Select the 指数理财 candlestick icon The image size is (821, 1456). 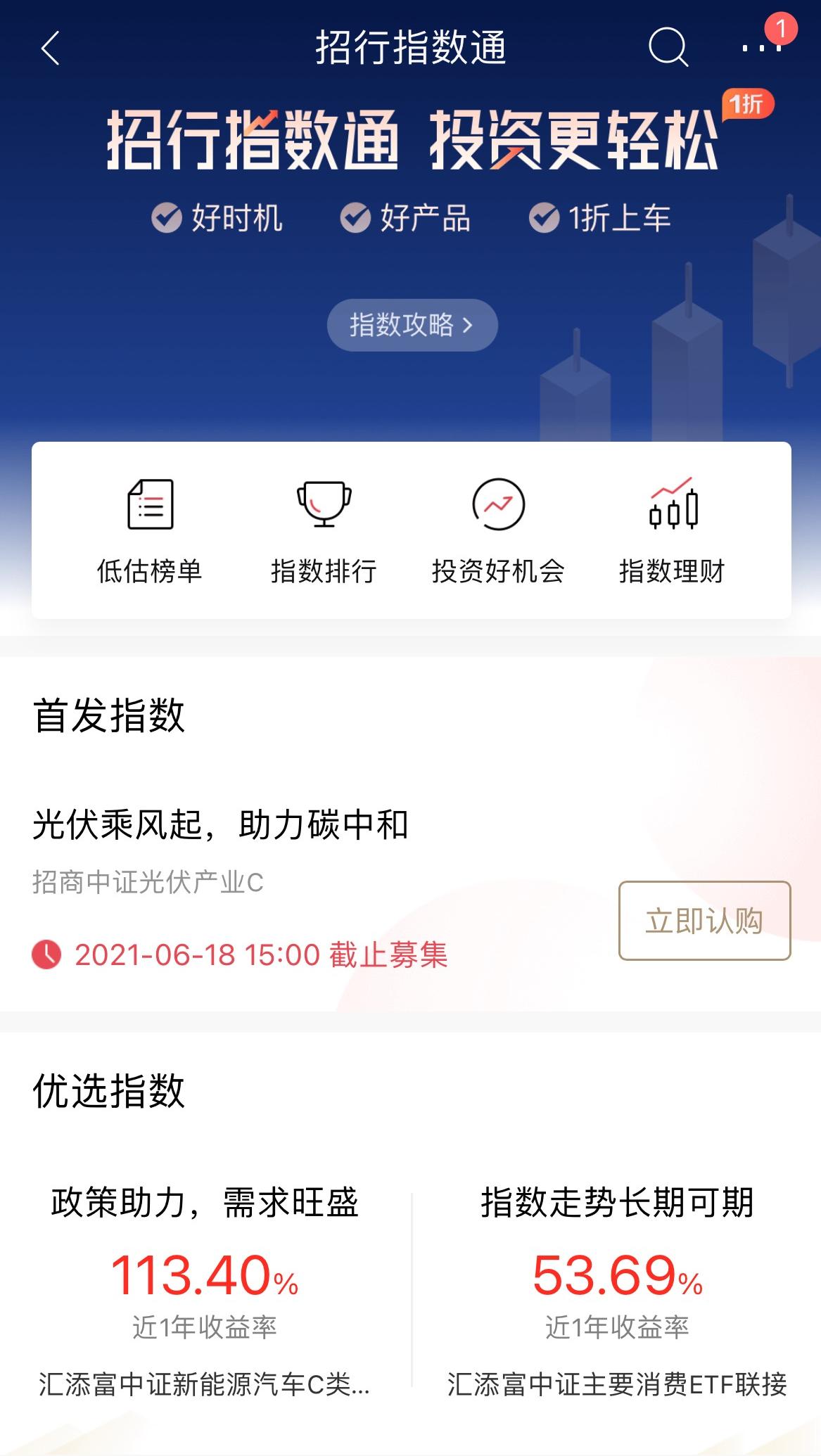pos(671,509)
